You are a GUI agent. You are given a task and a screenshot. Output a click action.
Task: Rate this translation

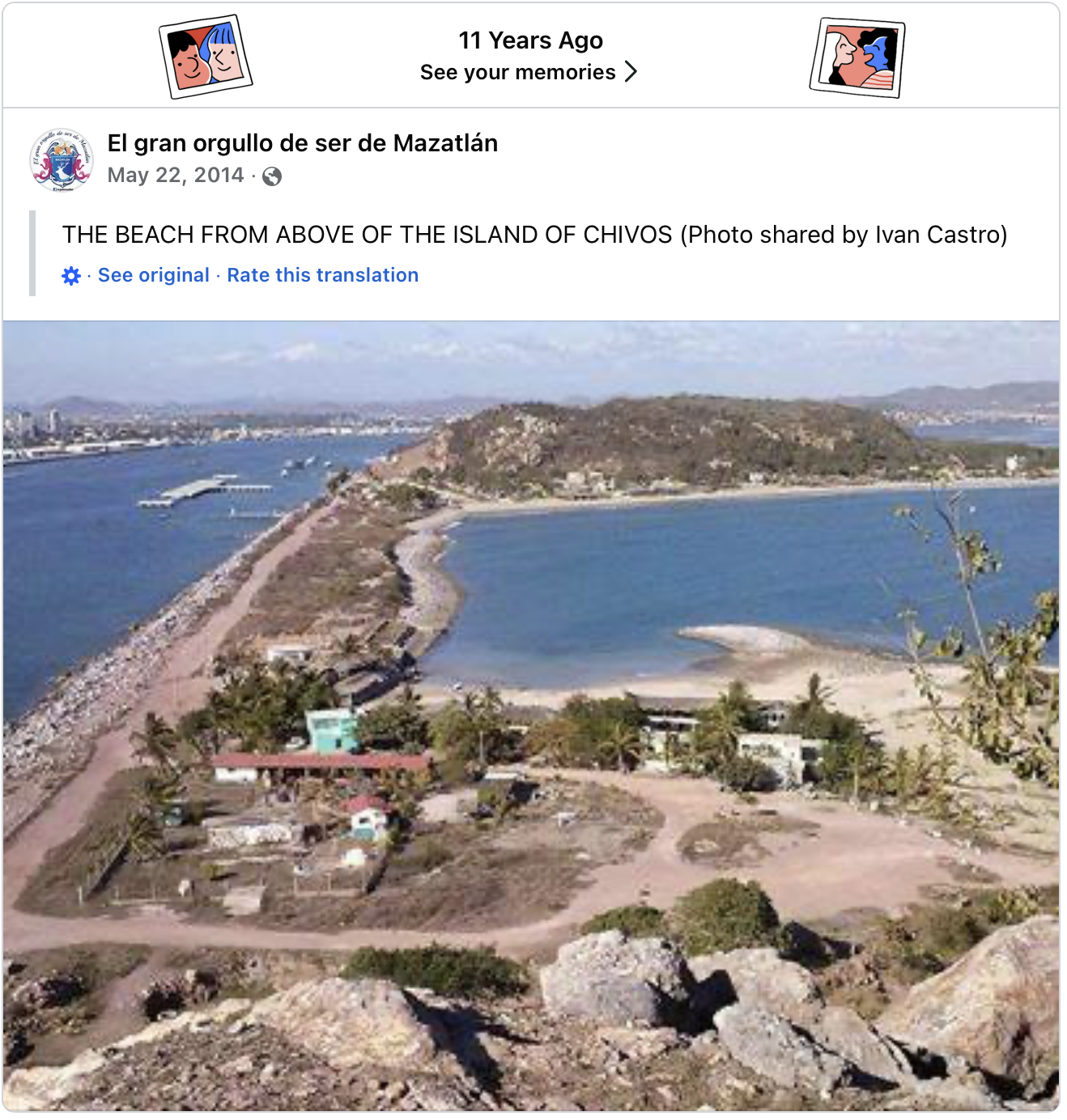(322, 275)
